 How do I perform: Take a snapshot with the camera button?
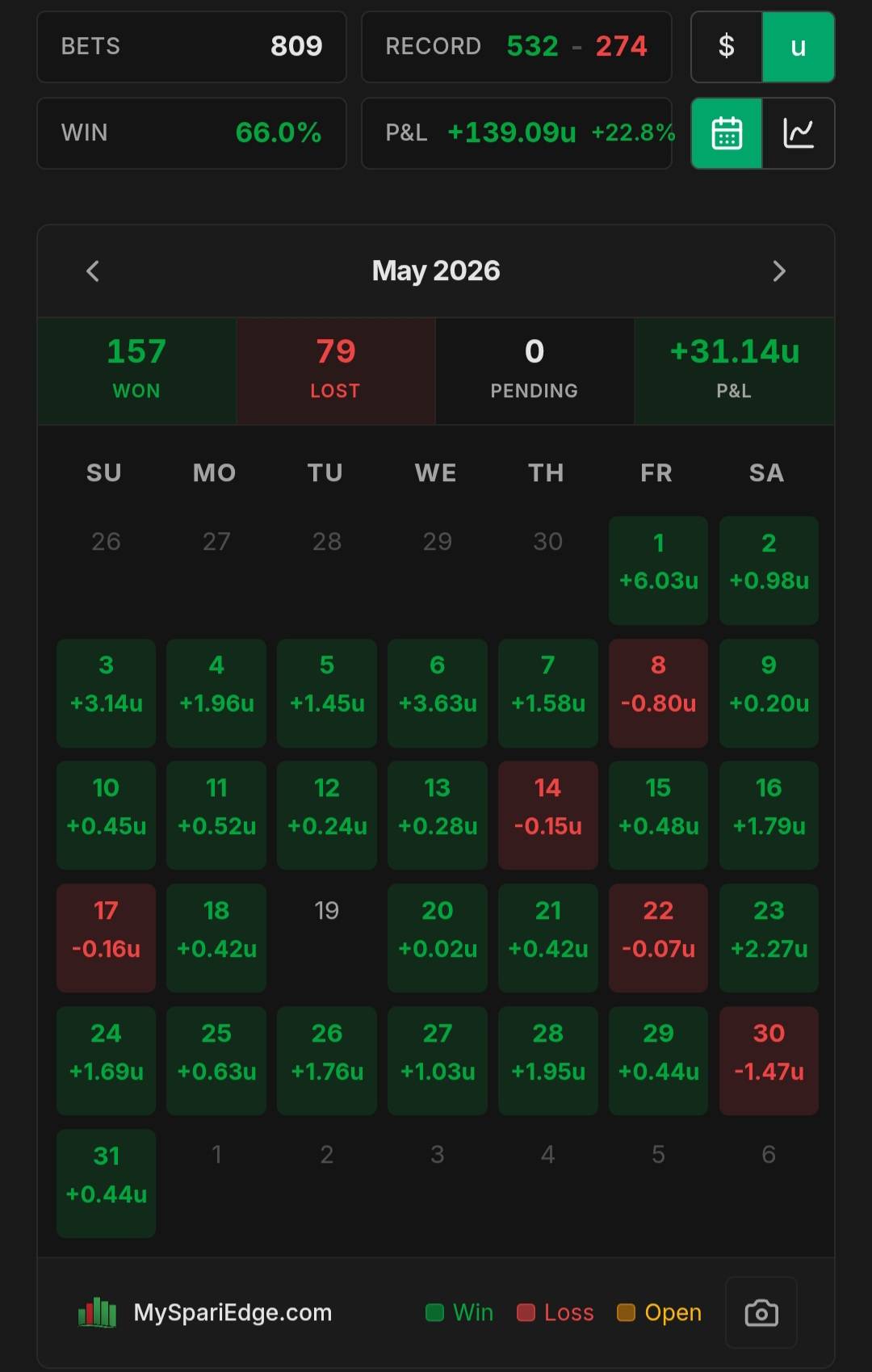pos(761,1312)
